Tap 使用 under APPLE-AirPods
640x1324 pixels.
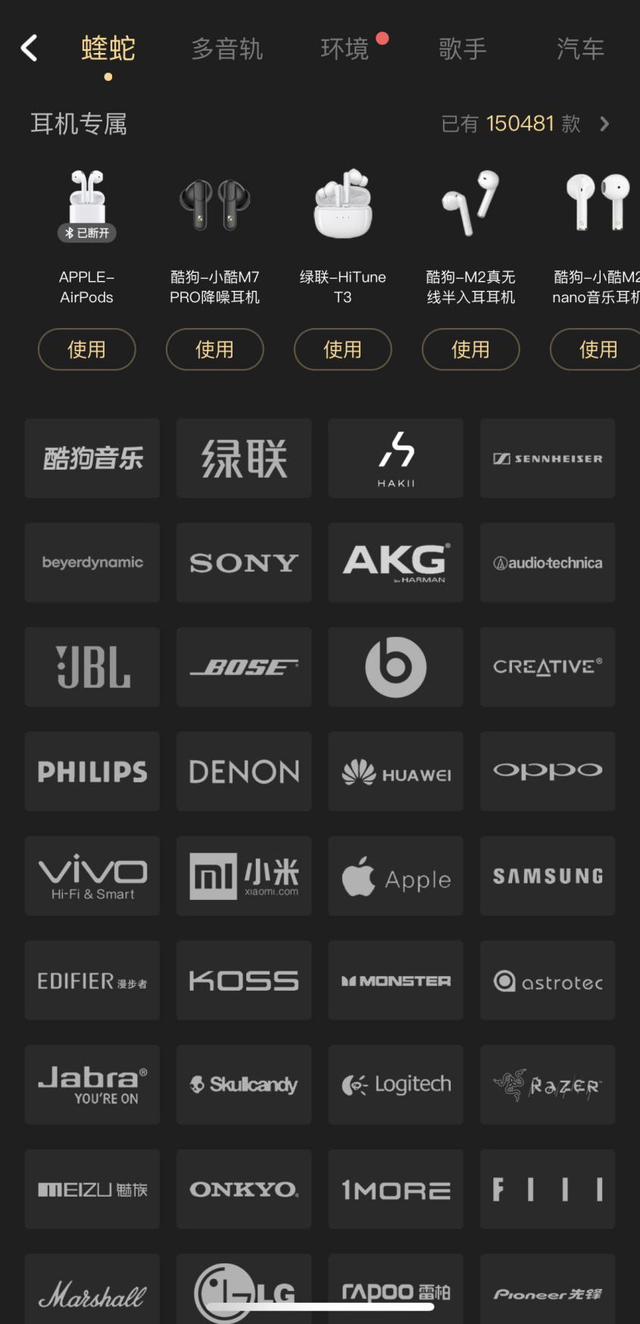point(87,349)
